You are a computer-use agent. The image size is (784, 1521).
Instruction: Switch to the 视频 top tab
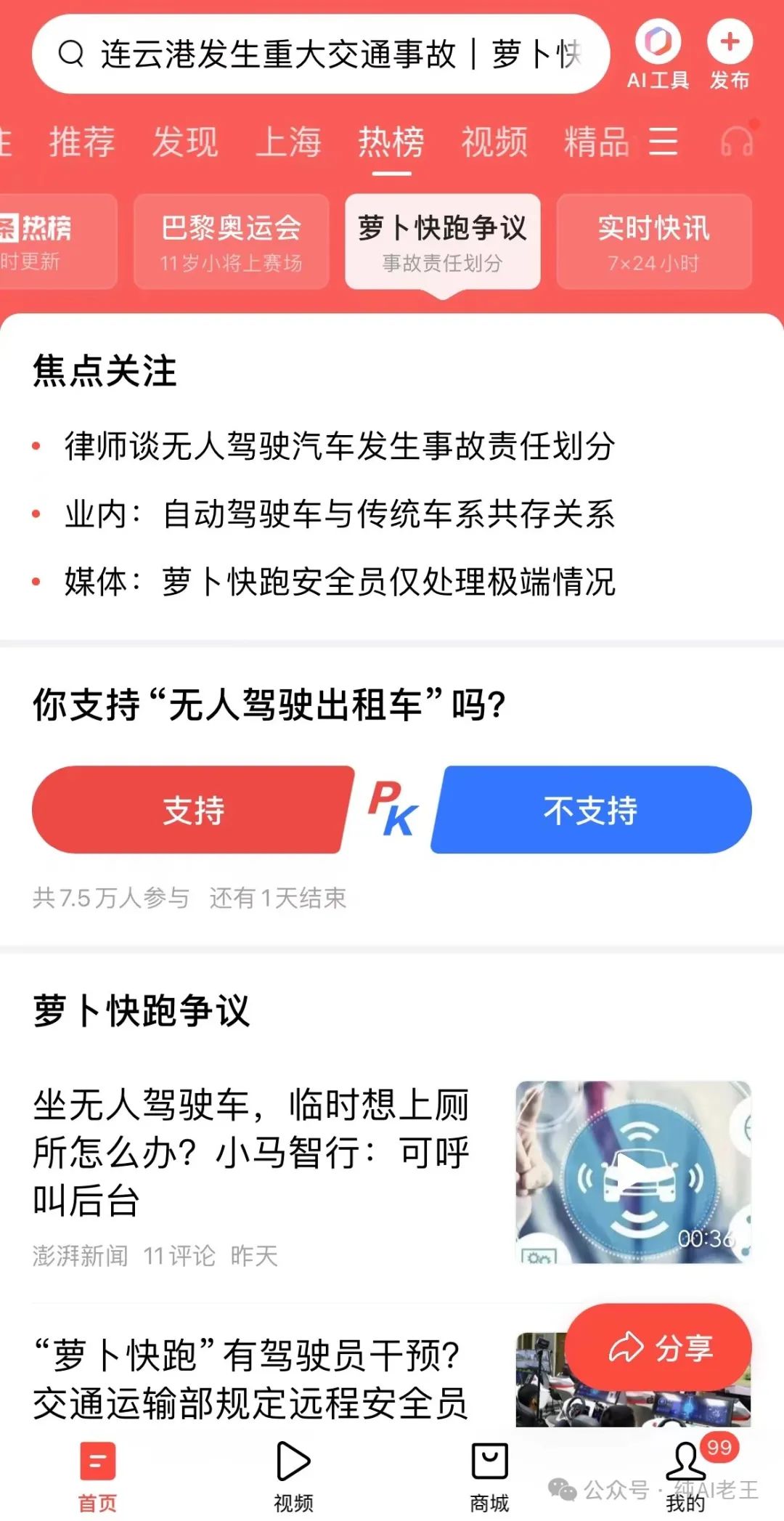click(x=494, y=142)
